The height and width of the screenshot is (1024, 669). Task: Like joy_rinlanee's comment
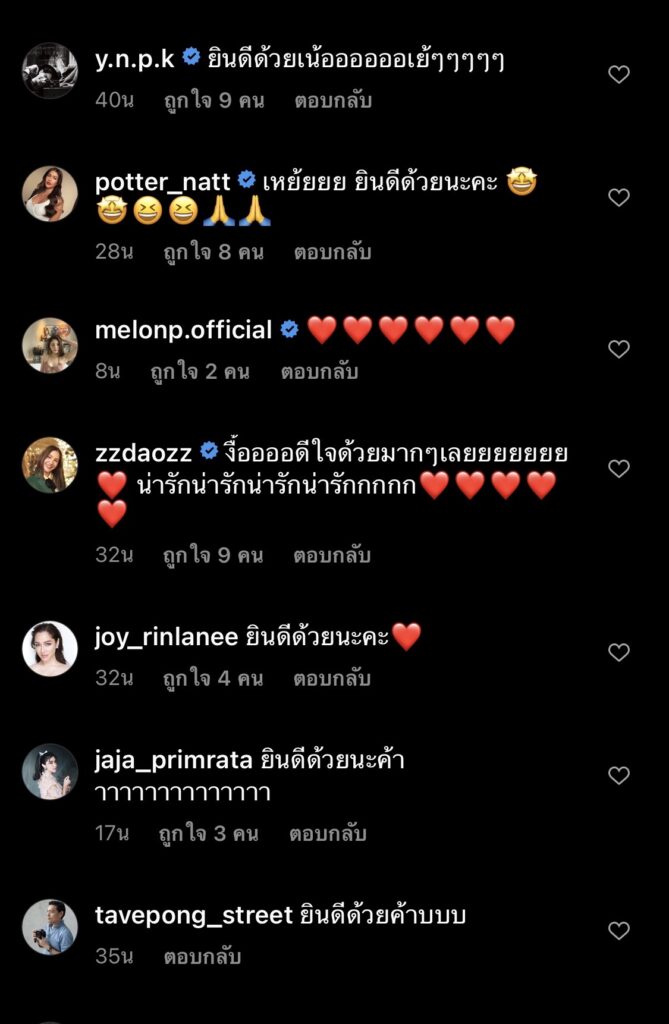pyautogui.click(x=619, y=652)
